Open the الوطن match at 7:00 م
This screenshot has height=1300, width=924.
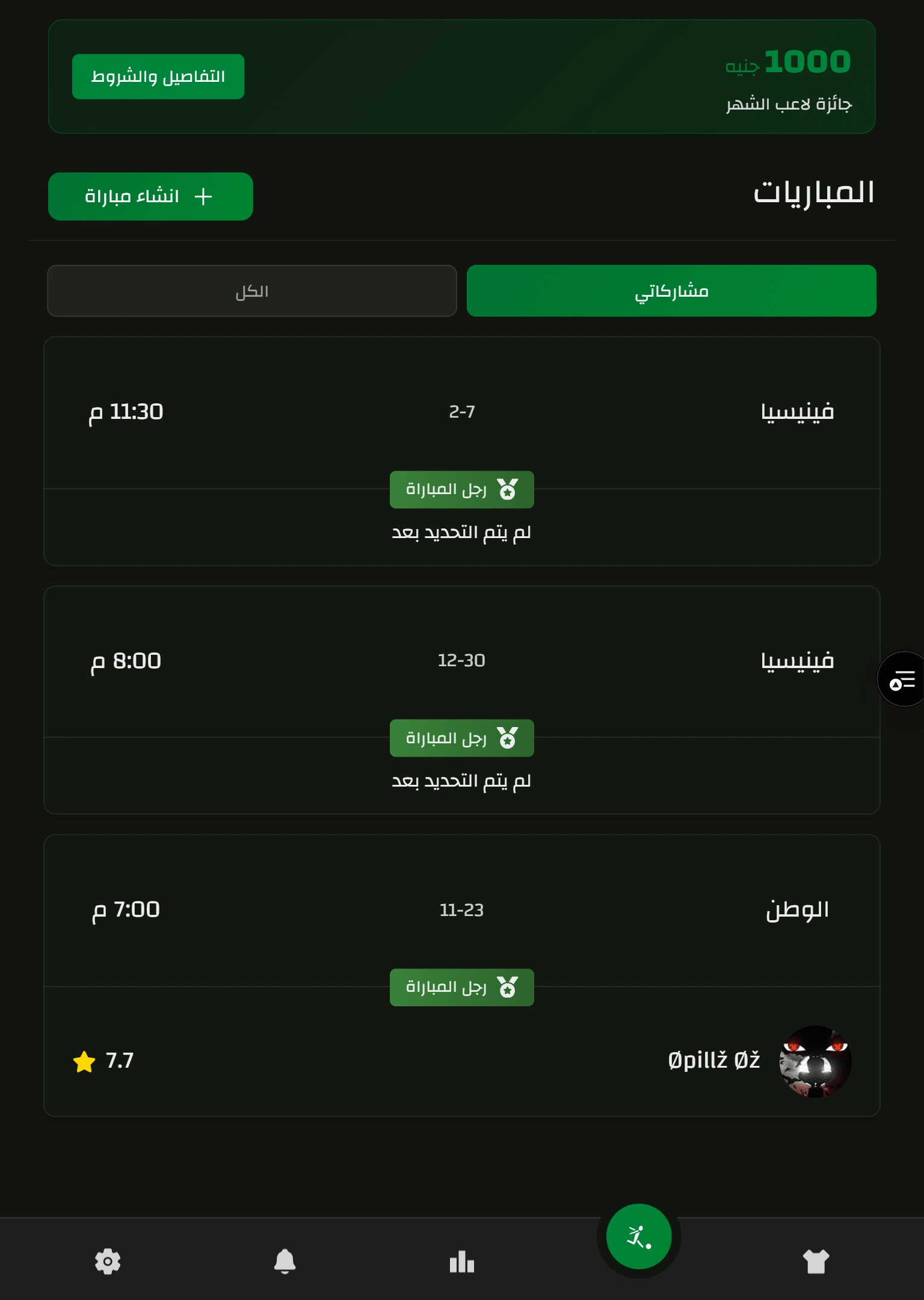(x=461, y=910)
